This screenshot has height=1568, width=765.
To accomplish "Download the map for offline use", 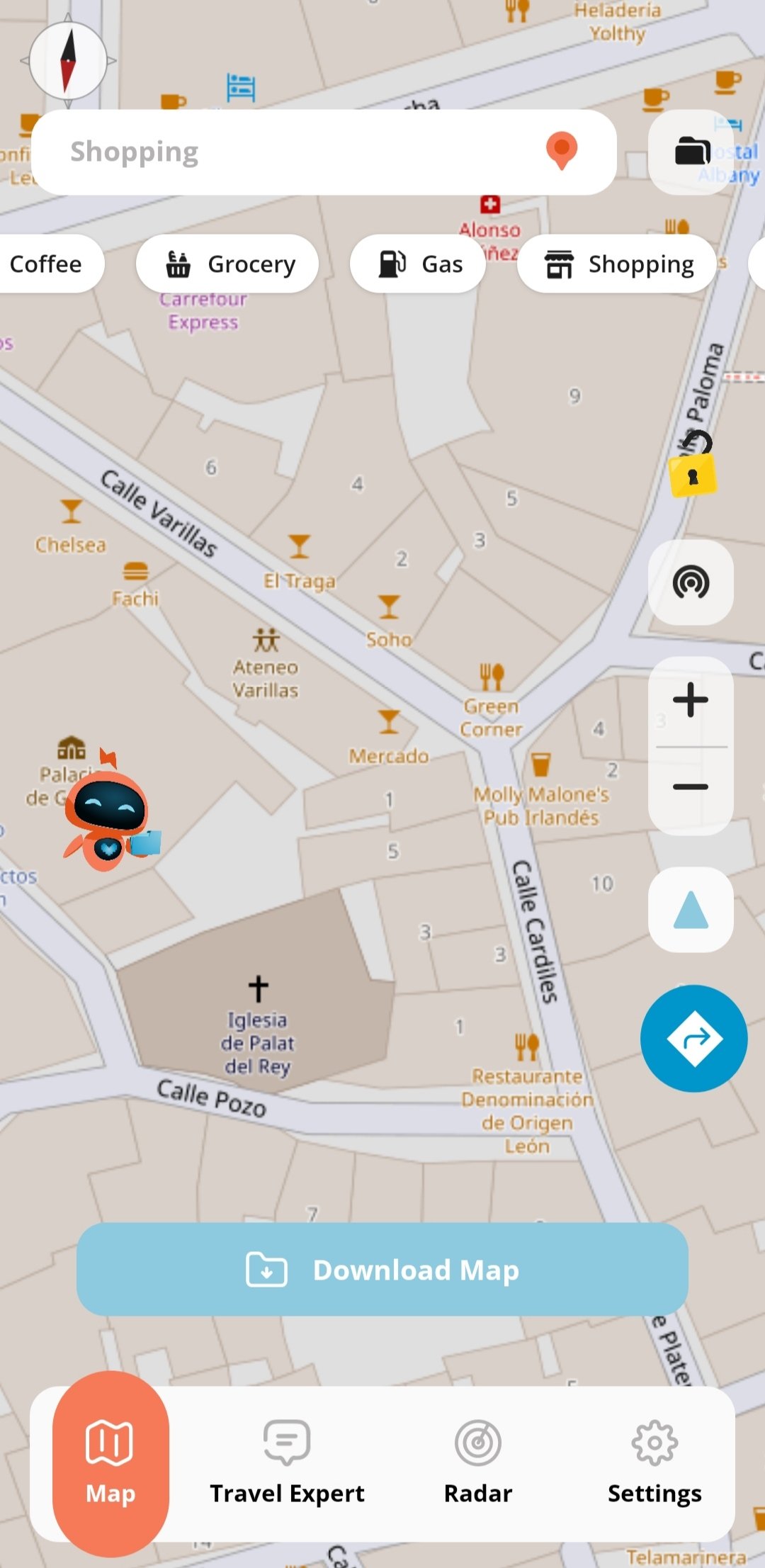I will pyautogui.click(x=382, y=1270).
